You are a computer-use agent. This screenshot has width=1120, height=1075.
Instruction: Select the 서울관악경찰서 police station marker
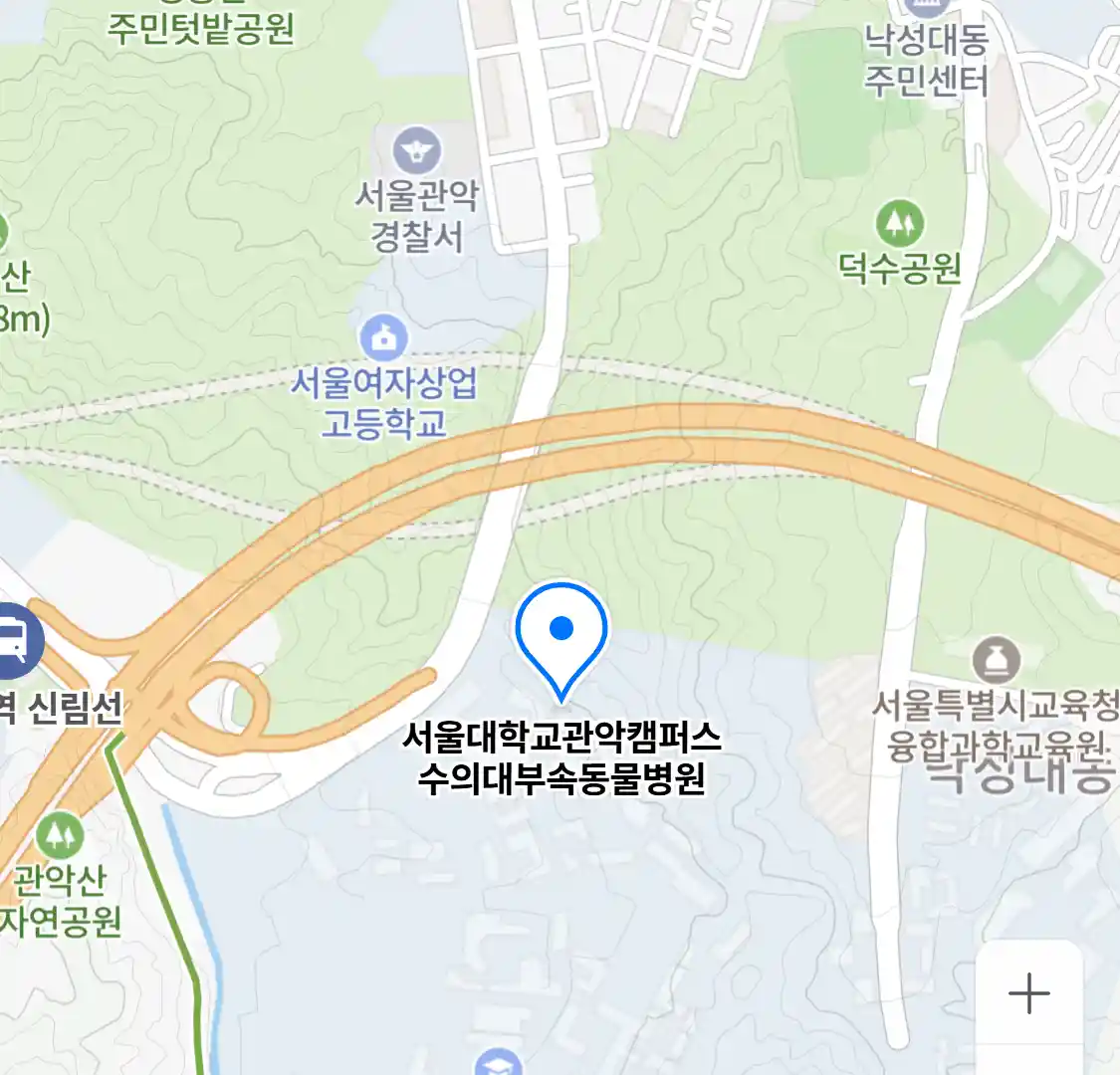click(416, 152)
